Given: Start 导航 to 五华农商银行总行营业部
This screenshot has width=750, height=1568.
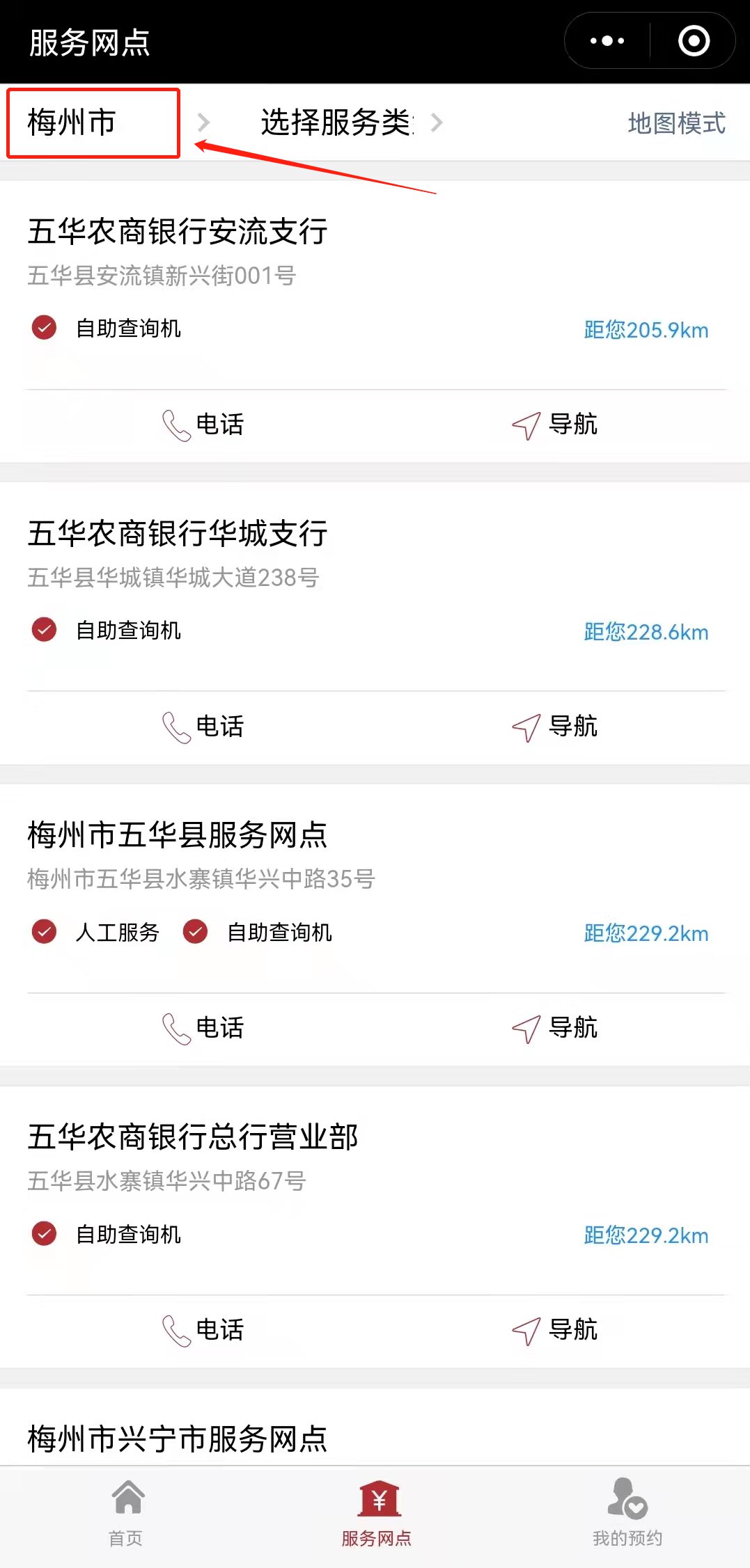Looking at the screenshot, I should click(x=555, y=1330).
